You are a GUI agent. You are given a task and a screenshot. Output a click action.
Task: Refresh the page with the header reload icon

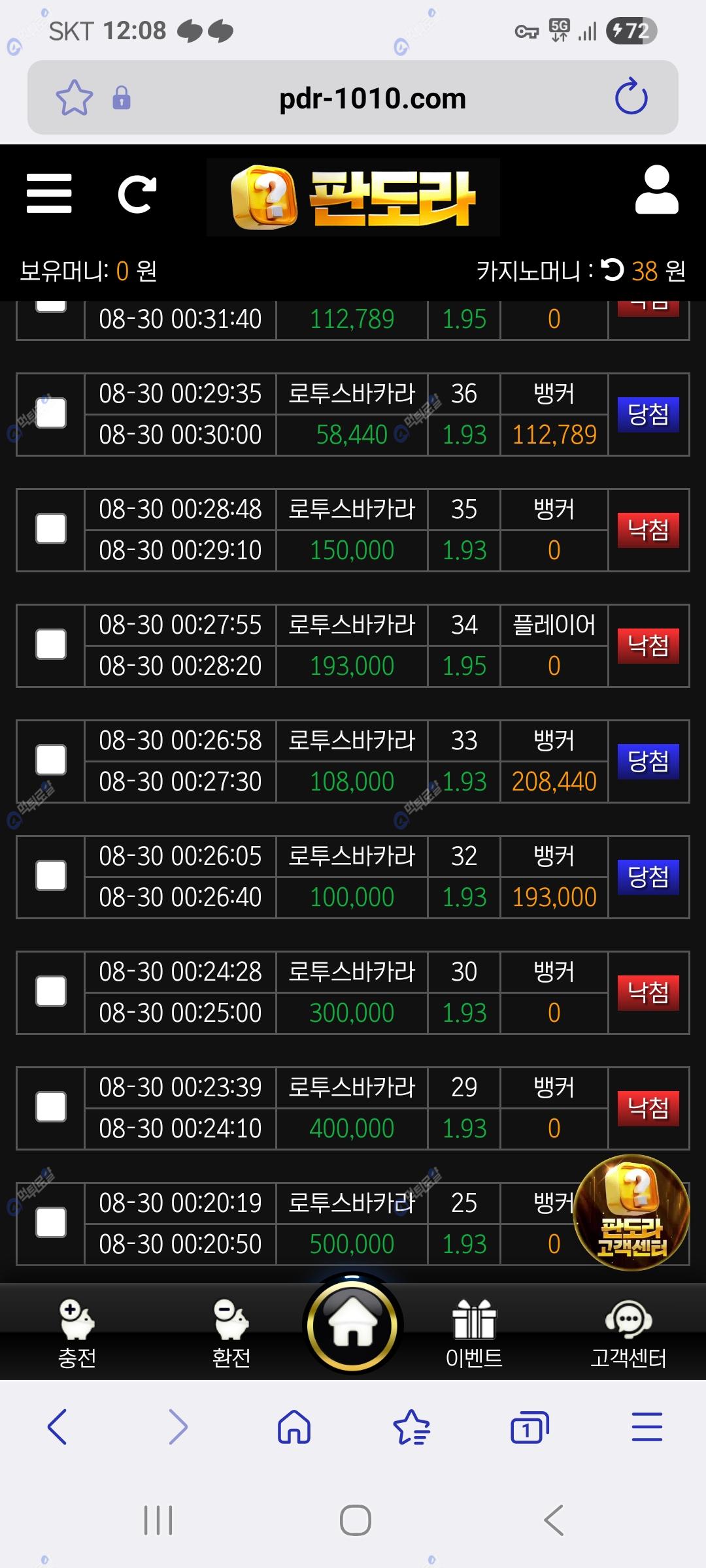[x=137, y=194]
